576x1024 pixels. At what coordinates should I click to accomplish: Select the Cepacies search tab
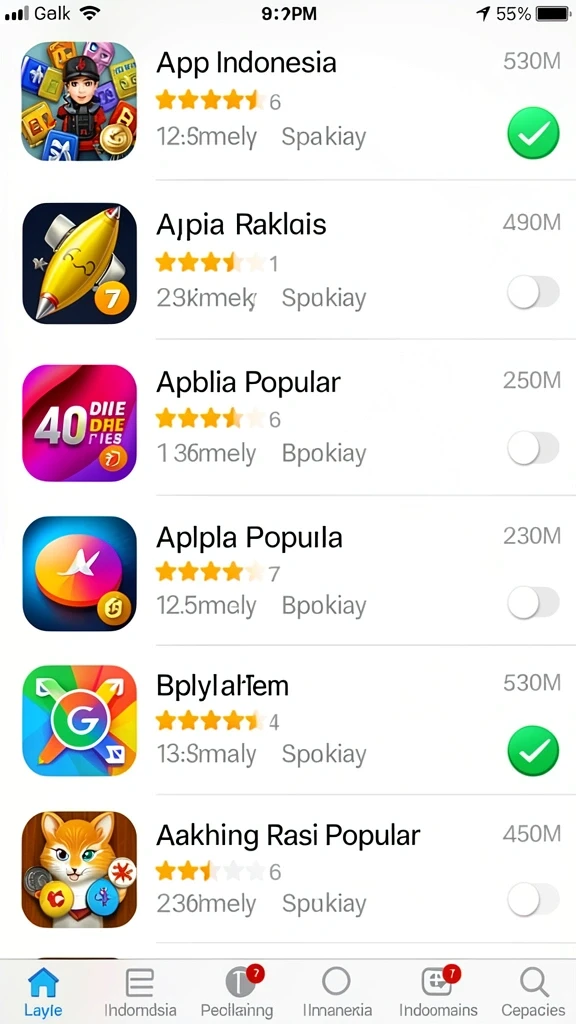533,991
